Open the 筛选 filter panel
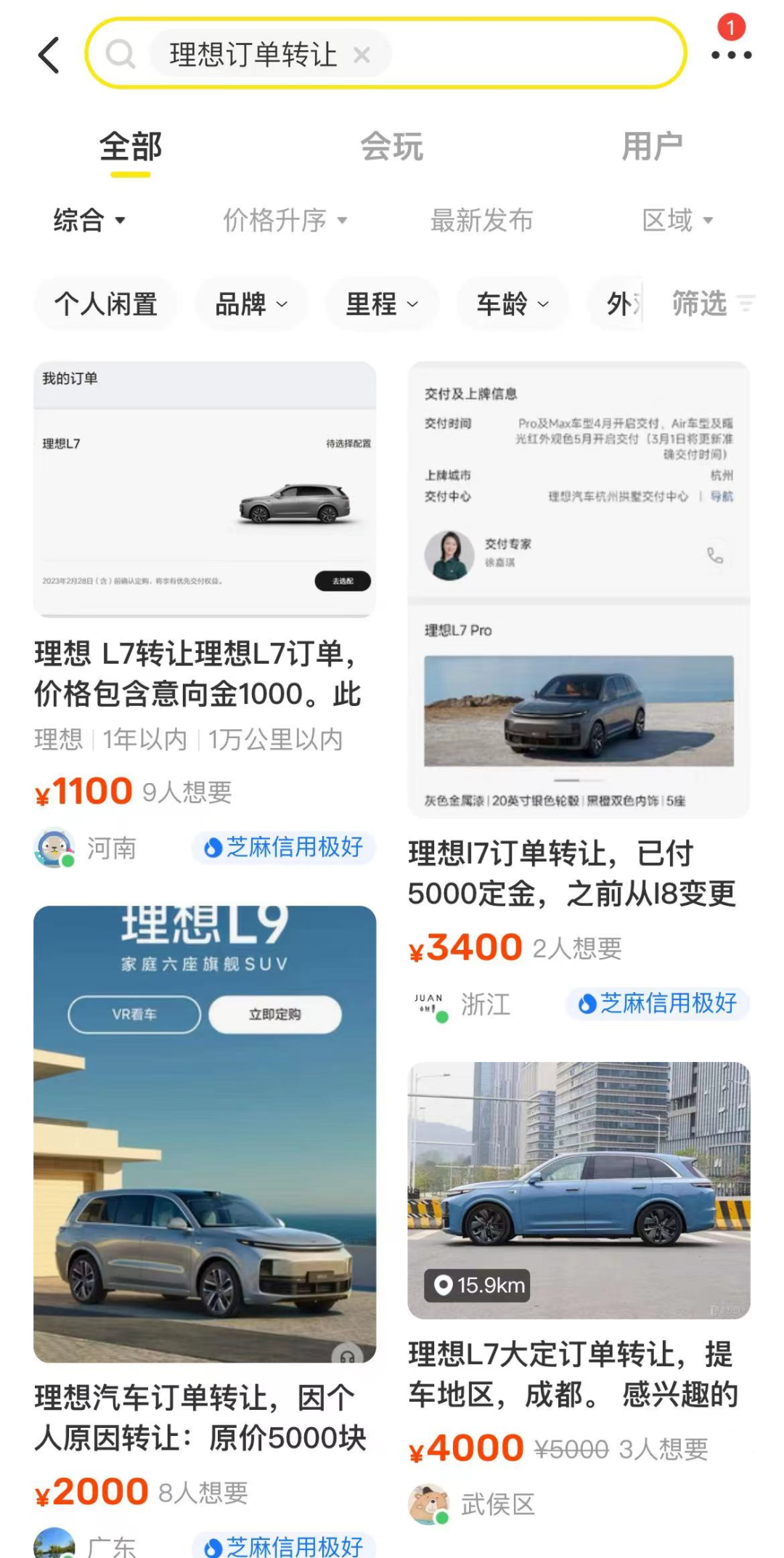Image resolution: width=784 pixels, height=1558 pixels. click(x=712, y=304)
